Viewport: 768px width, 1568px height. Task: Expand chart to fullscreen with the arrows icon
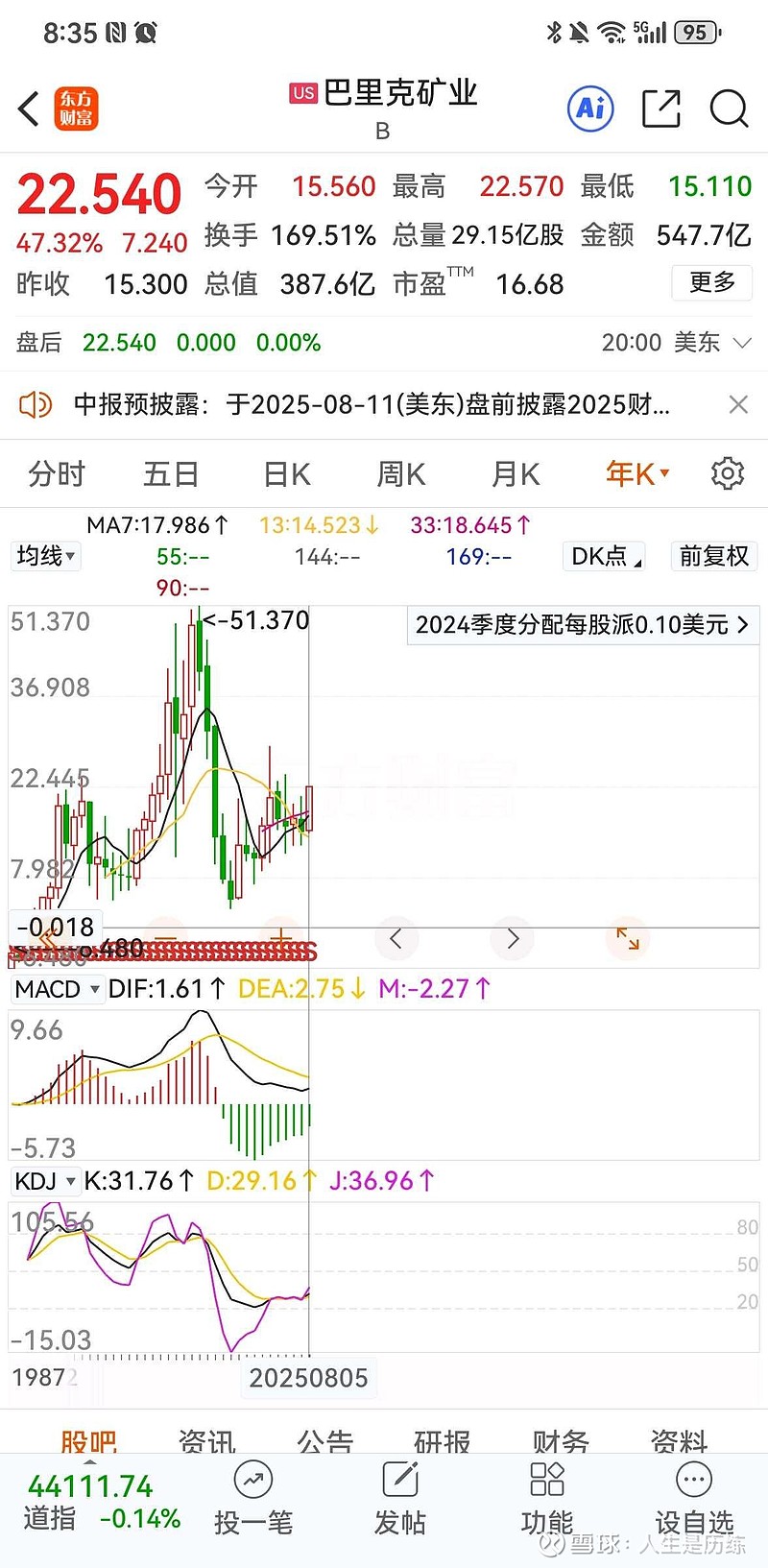627,939
